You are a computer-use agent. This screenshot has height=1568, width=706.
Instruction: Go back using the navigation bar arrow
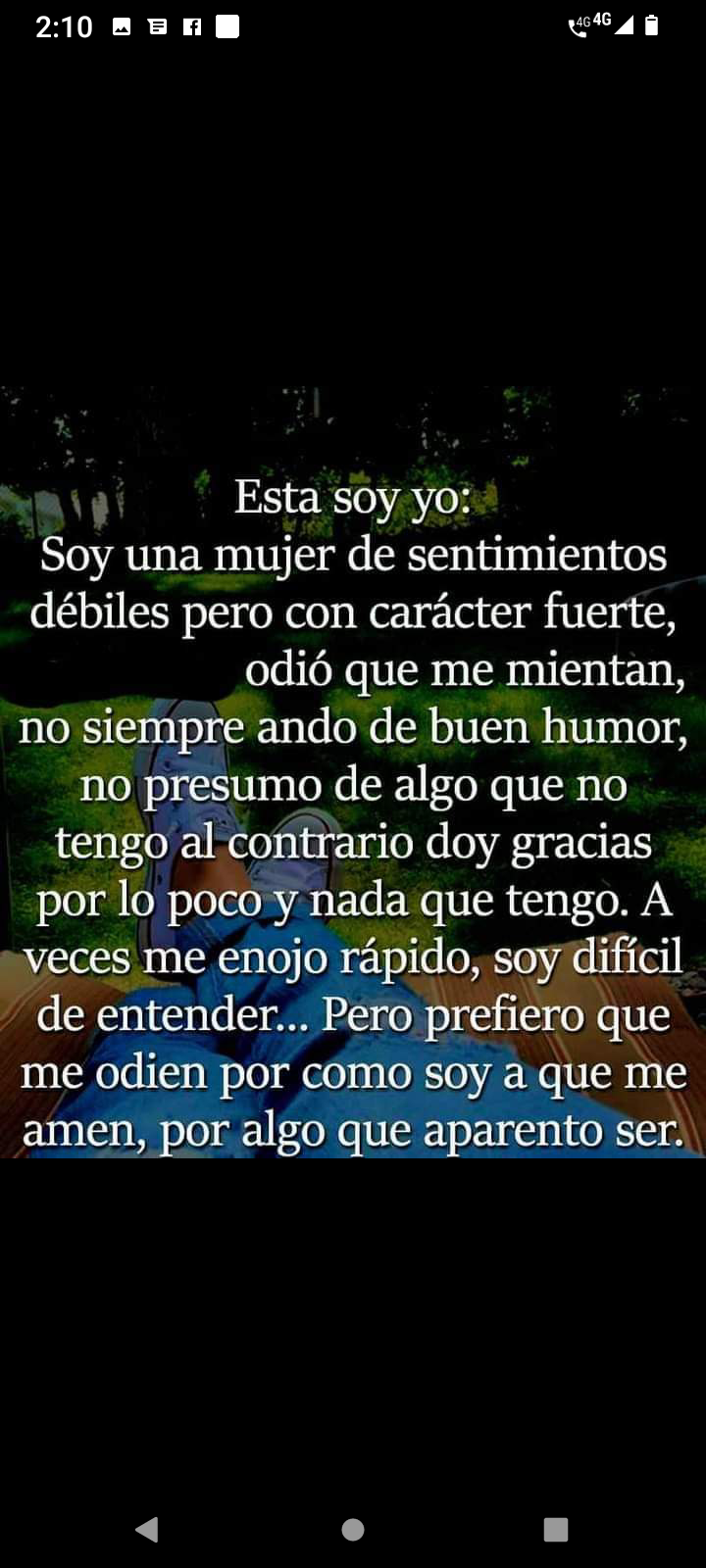point(148,1529)
